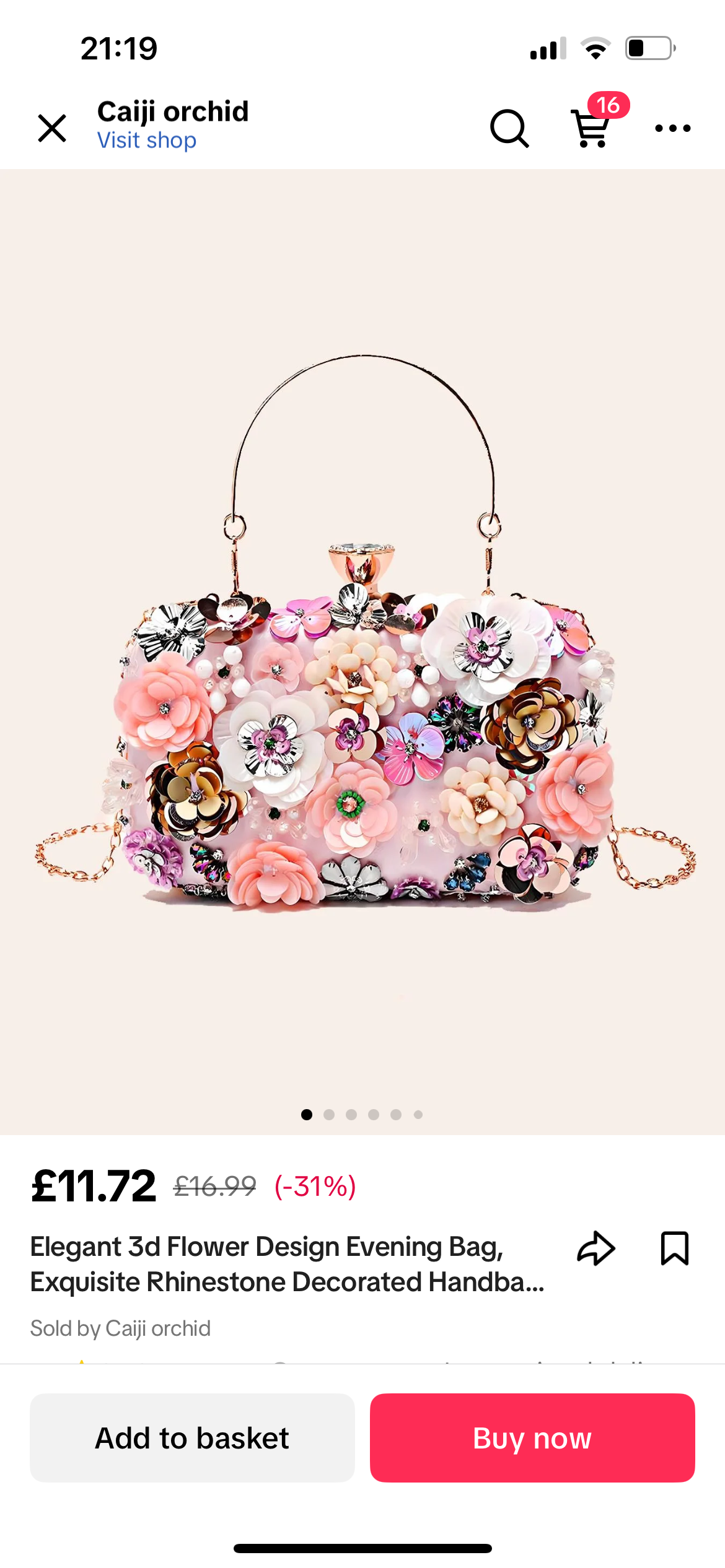
Task: Open the search icon
Action: tap(509, 128)
